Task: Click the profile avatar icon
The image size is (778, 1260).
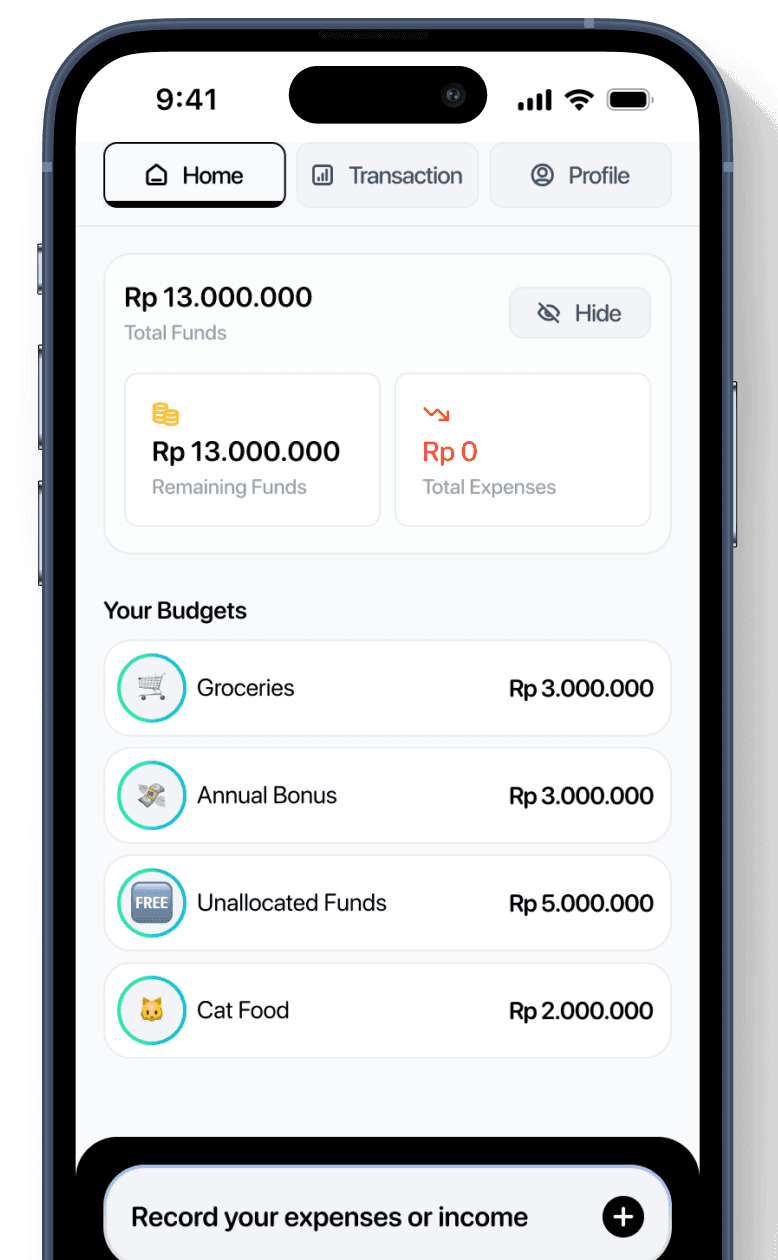Action: click(x=541, y=174)
